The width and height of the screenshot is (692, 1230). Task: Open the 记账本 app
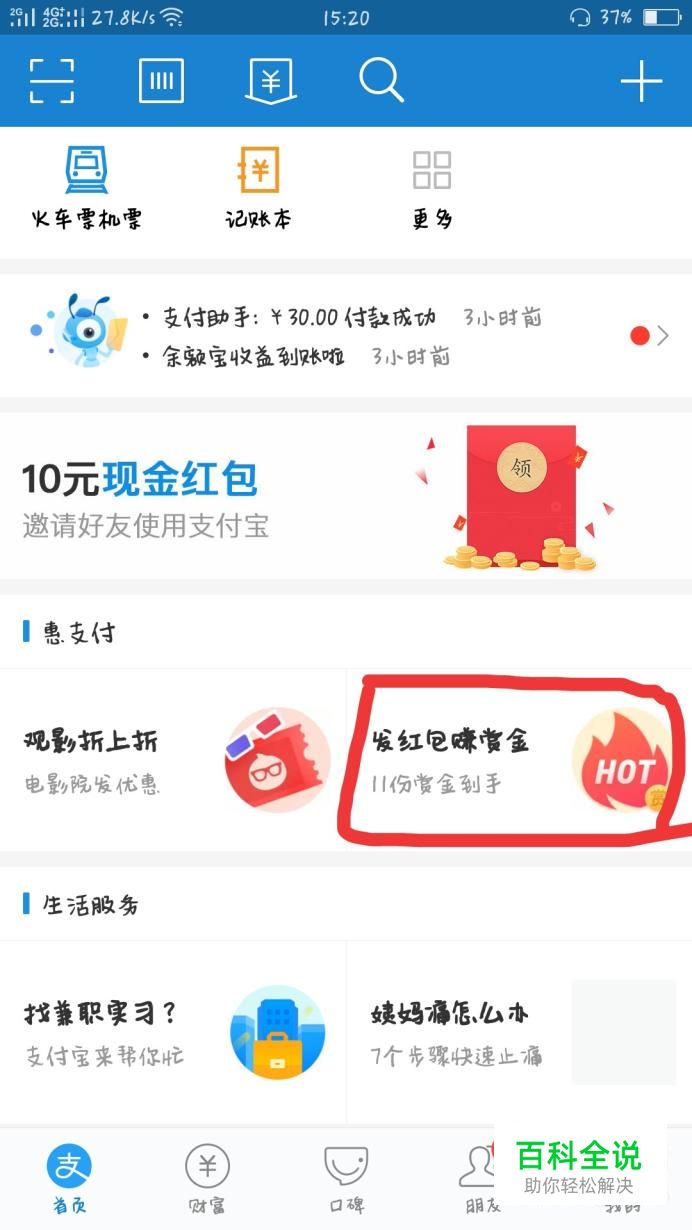coord(258,188)
